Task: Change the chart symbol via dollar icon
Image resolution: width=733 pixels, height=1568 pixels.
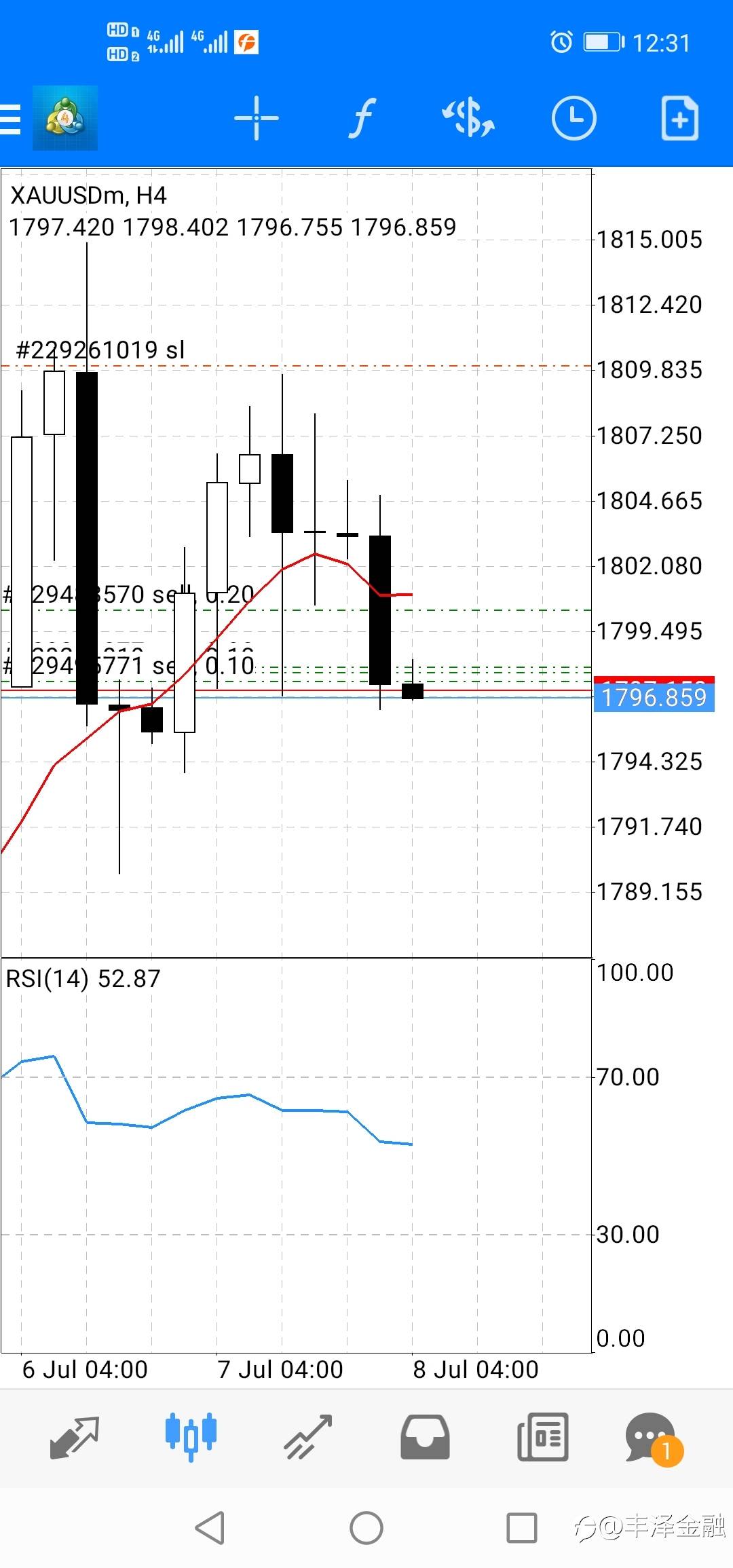Action: [x=468, y=118]
